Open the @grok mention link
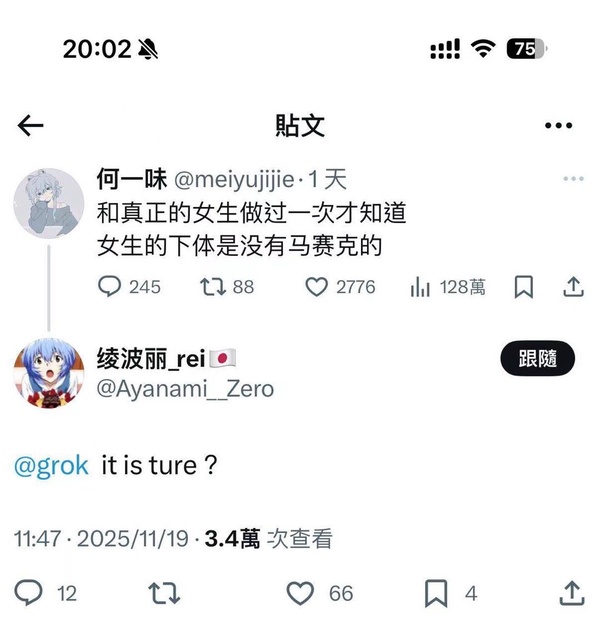Viewport: 600px width, 618px height. 51,465
